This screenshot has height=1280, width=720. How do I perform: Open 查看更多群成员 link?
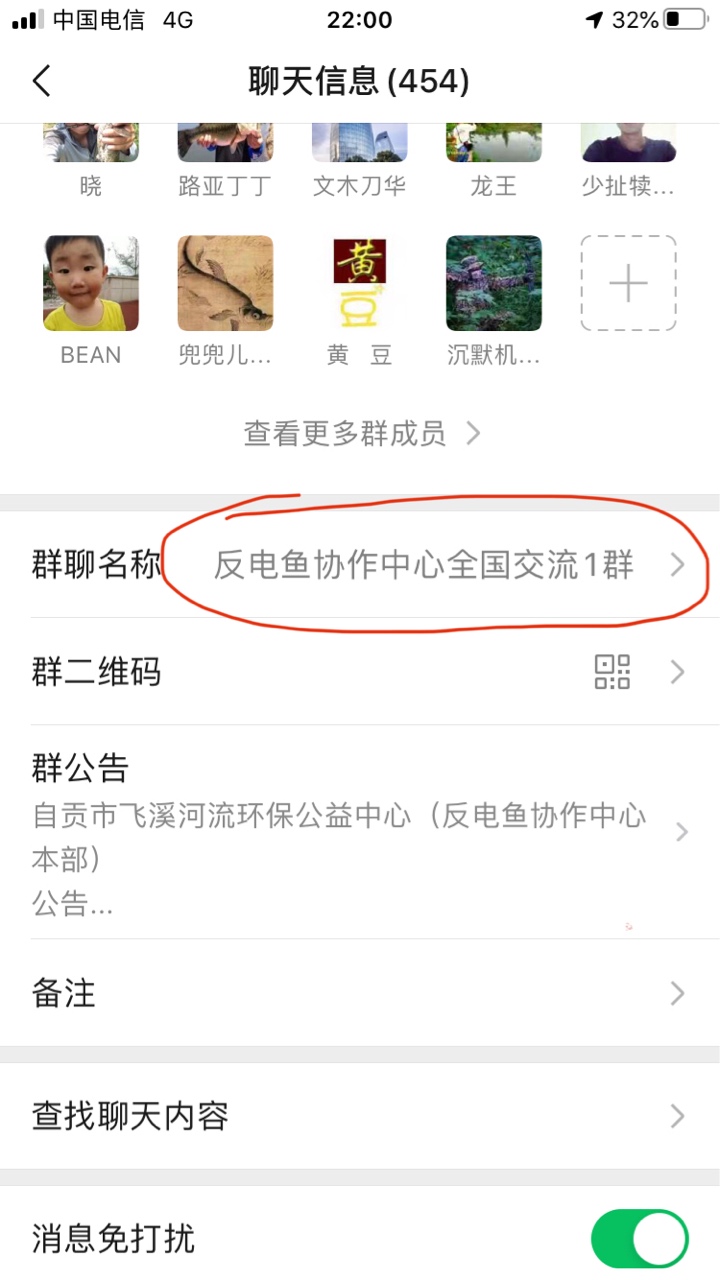coord(361,433)
